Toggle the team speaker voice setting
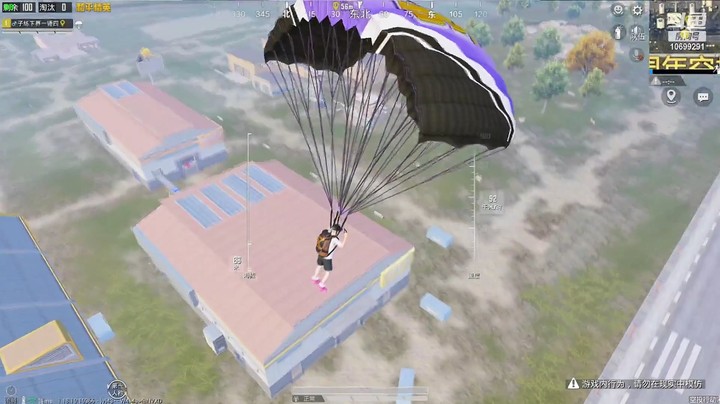The height and width of the screenshot is (404, 720). click(637, 32)
